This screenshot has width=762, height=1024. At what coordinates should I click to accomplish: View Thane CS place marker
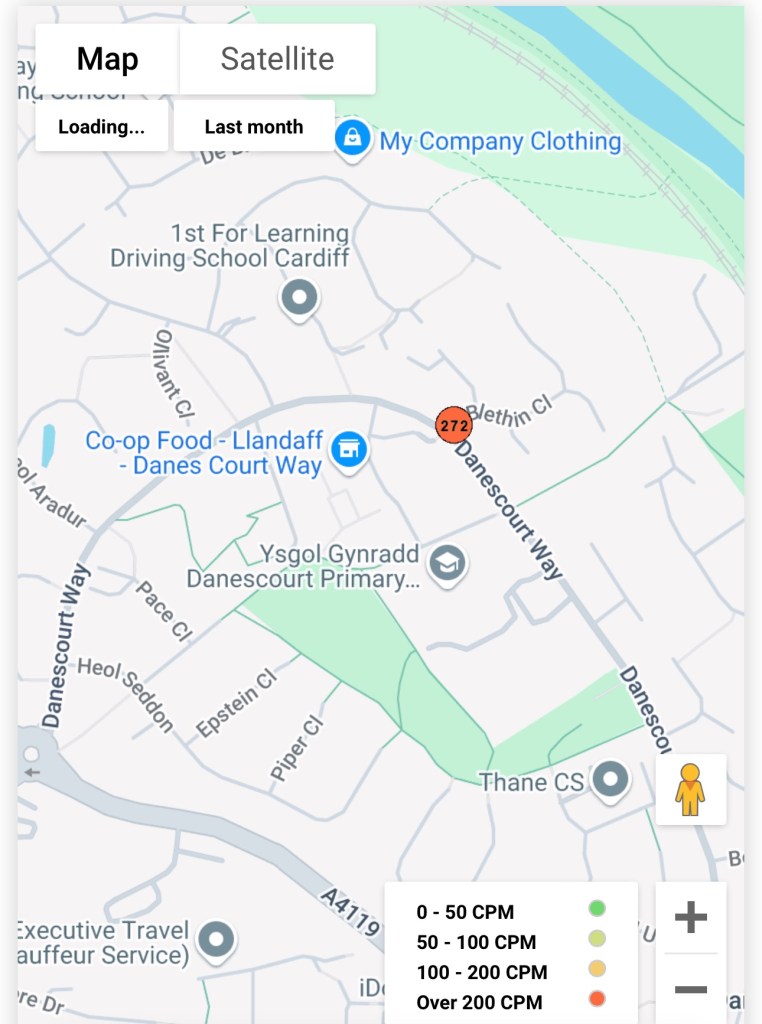coord(609,778)
